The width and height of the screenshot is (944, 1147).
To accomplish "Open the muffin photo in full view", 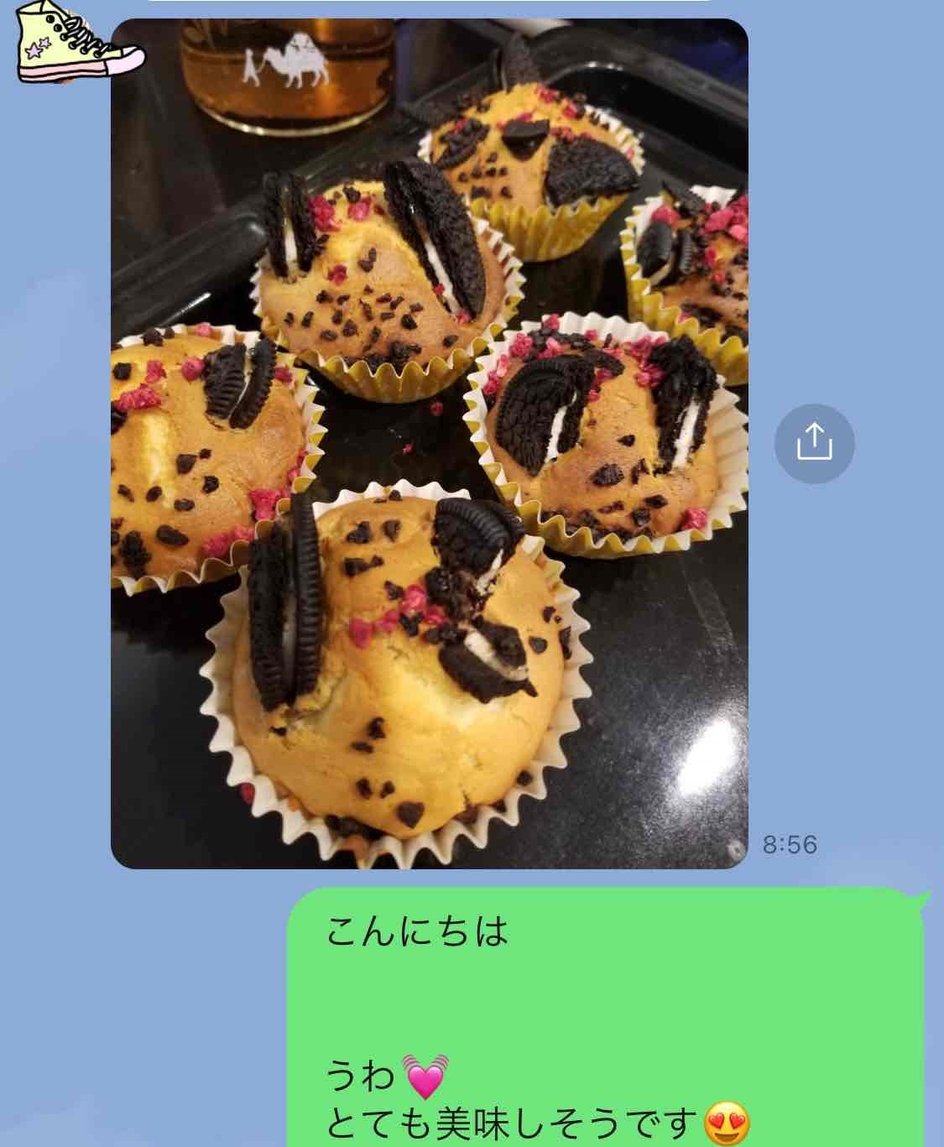I will 429,443.
